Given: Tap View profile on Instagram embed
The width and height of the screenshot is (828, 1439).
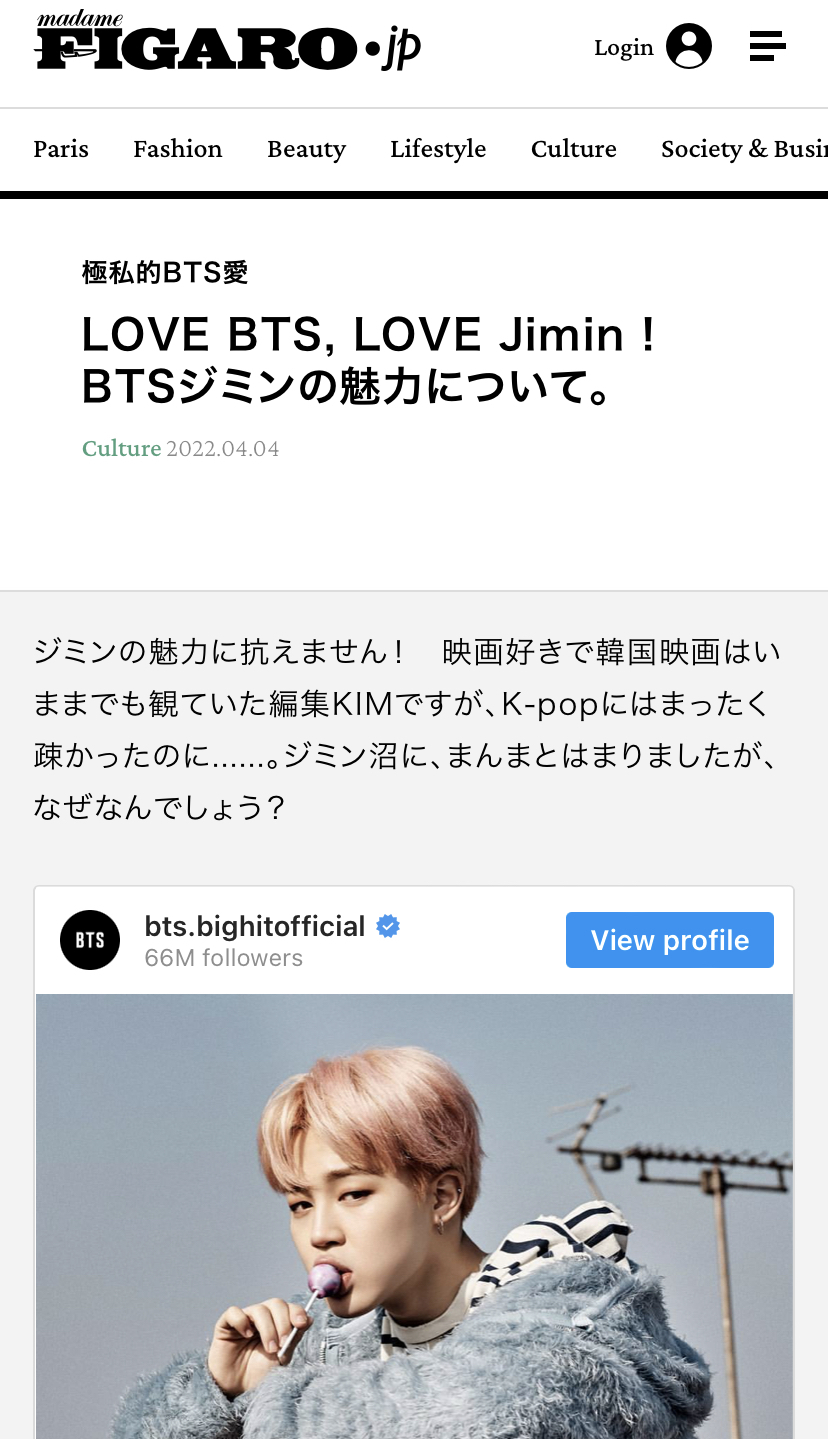Looking at the screenshot, I should [669, 940].
